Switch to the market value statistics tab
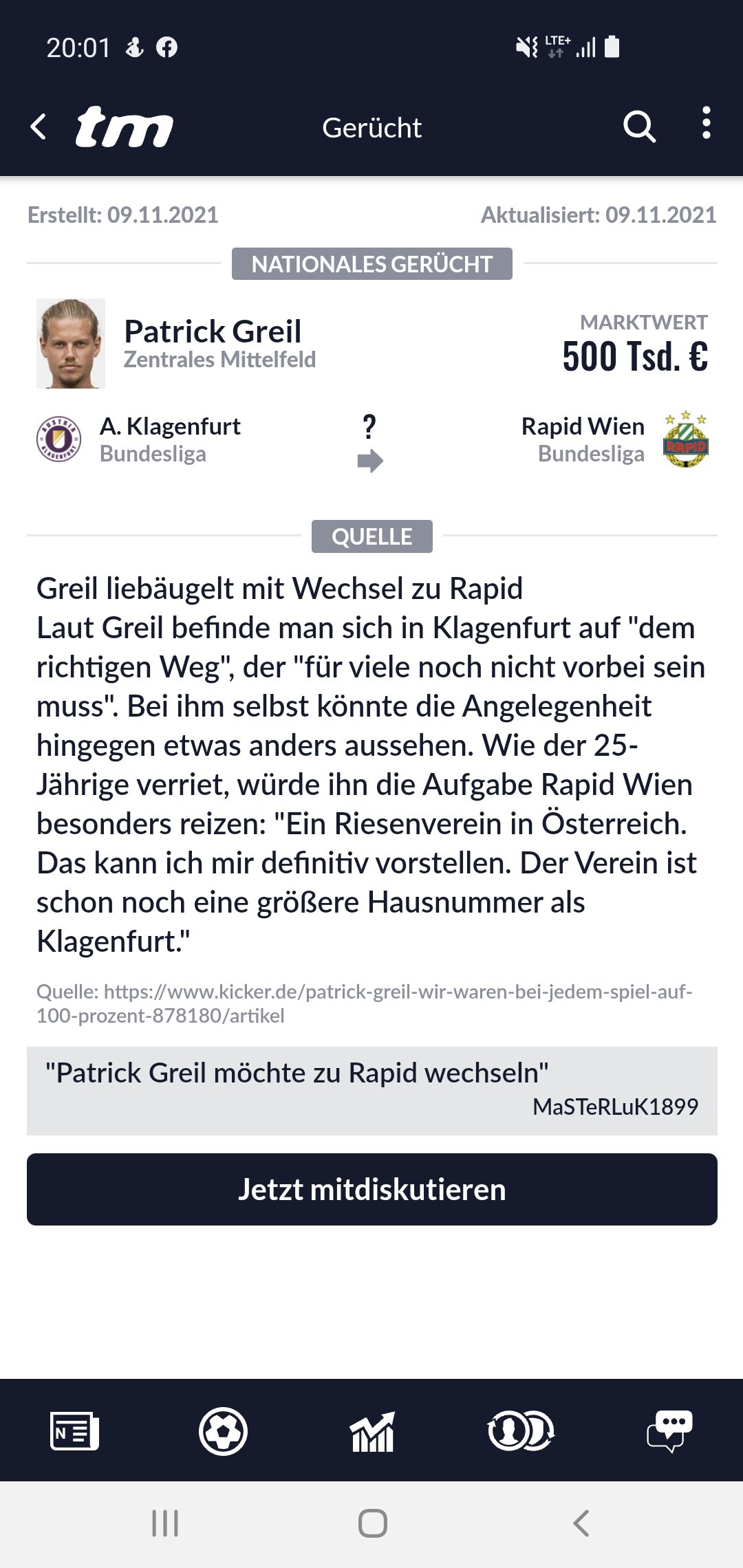 pyautogui.click(x=372, y=1431)
